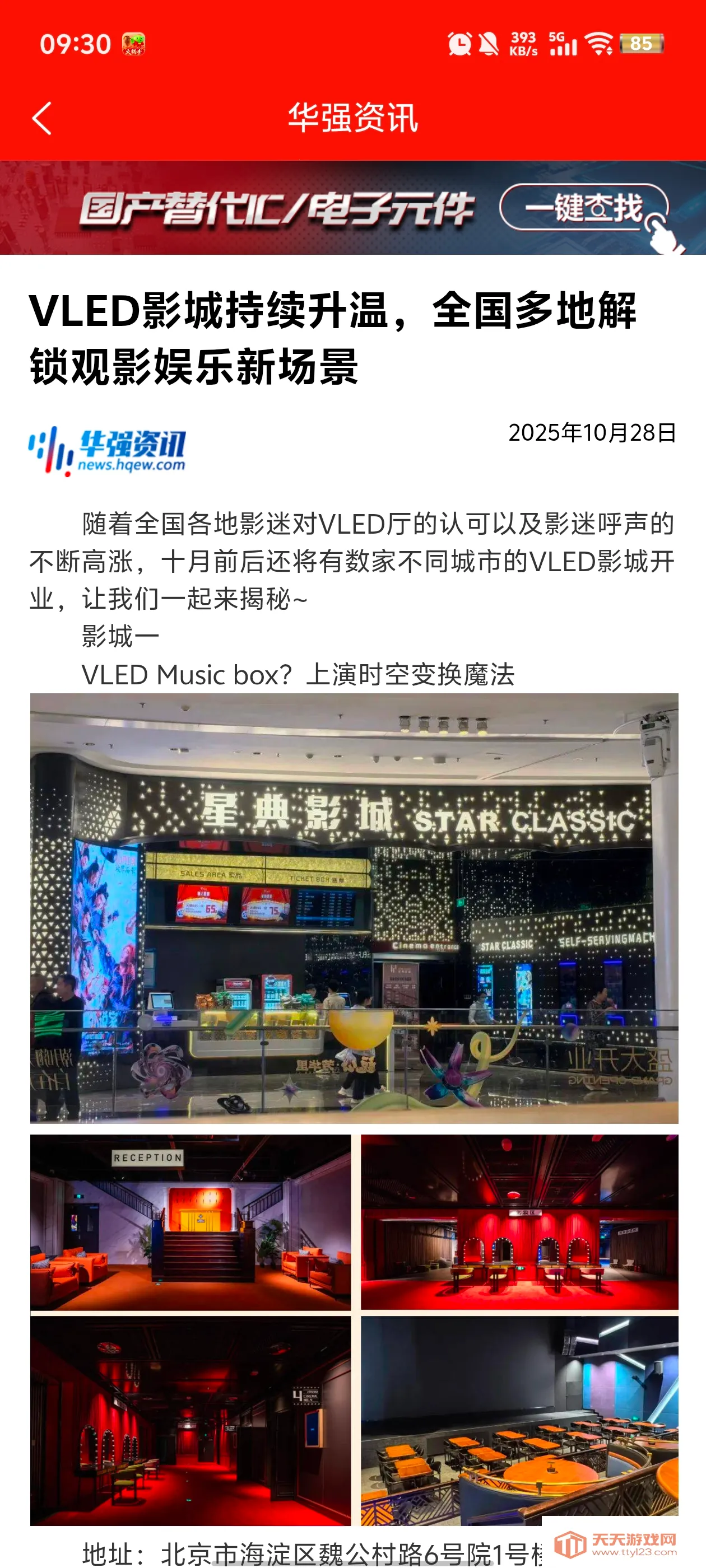Go back from the 华强资讯 article

[x=41, y=118]
